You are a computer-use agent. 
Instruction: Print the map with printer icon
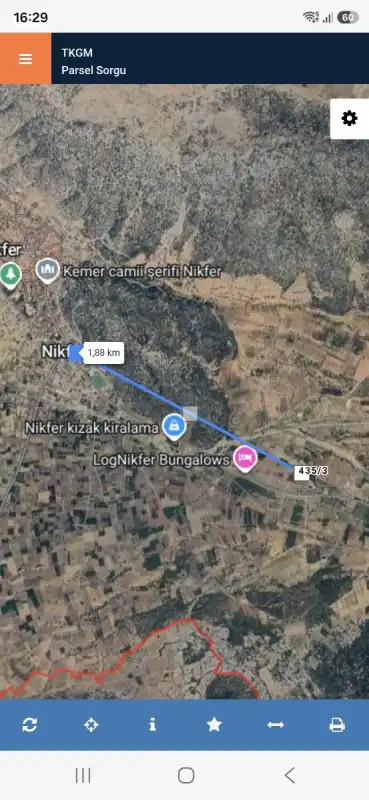point(337,724)
